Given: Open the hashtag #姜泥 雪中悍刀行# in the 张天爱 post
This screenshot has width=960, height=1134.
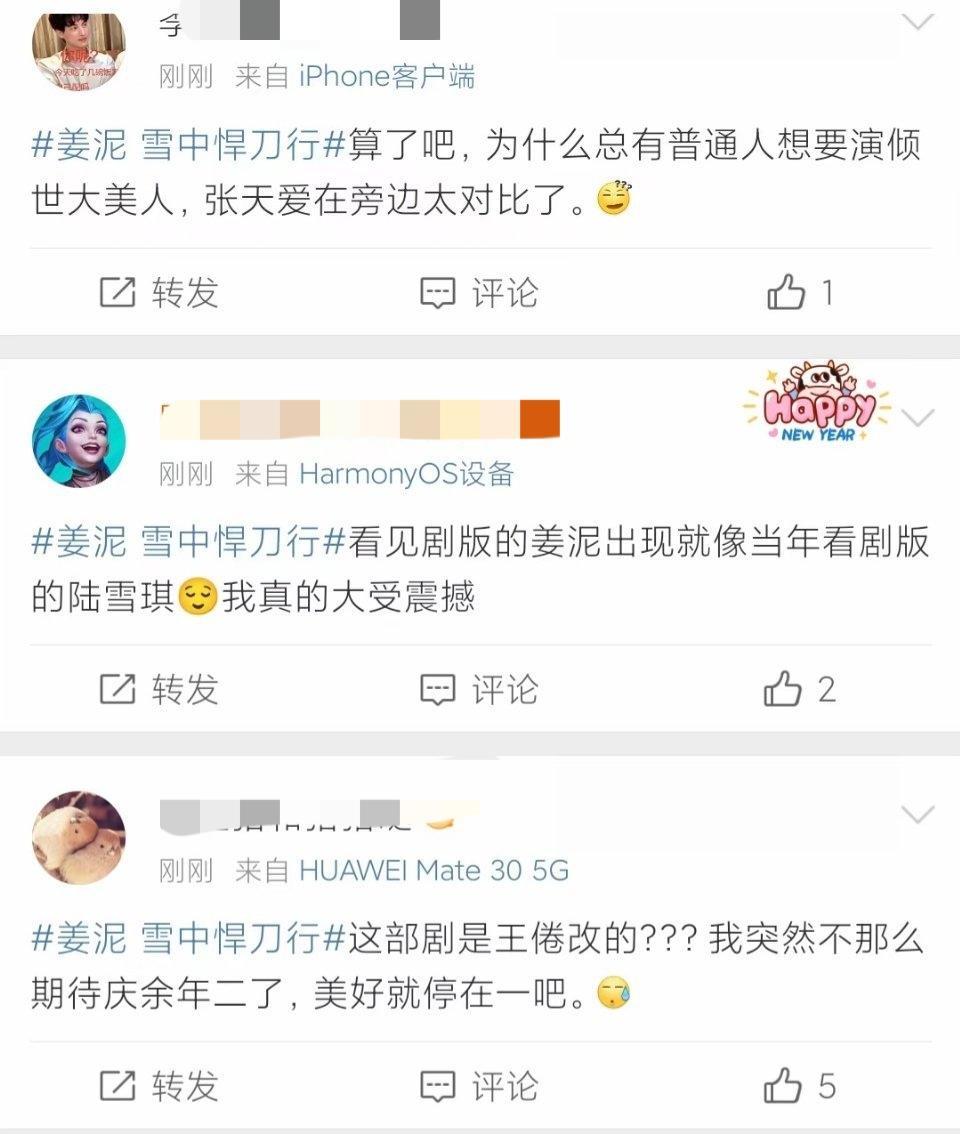Looking at the screenshot, I should point(189,147).
